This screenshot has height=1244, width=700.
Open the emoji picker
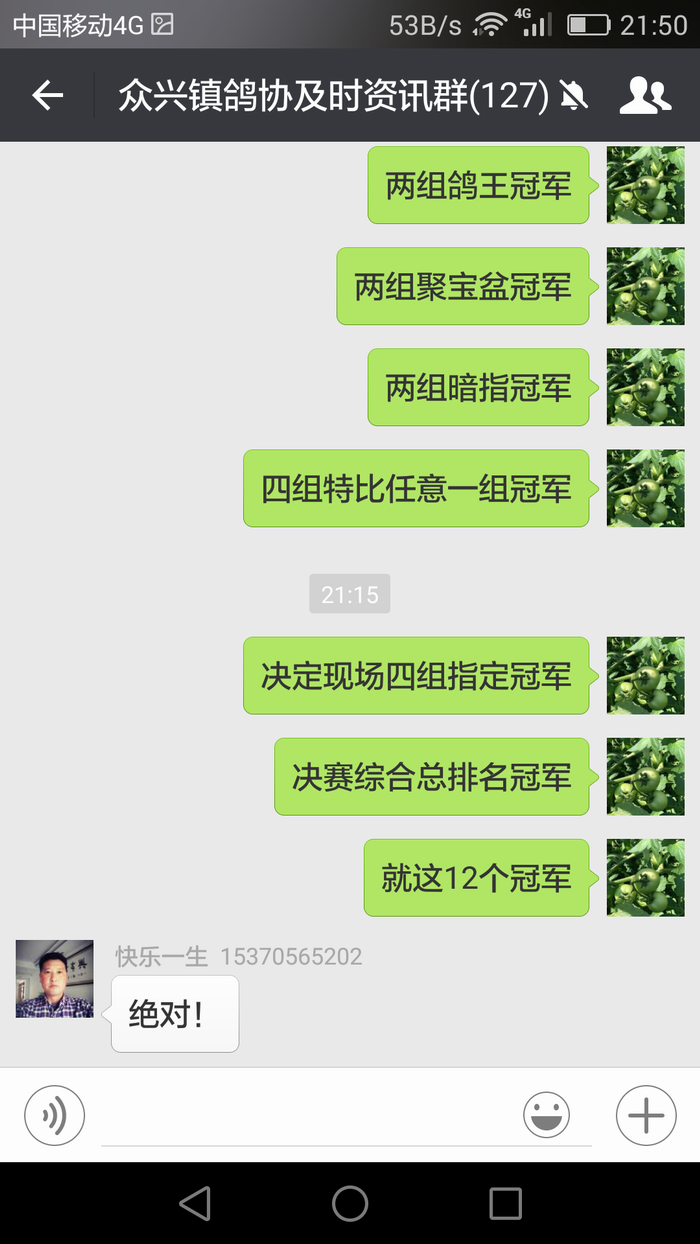(x=546, y=1115)
